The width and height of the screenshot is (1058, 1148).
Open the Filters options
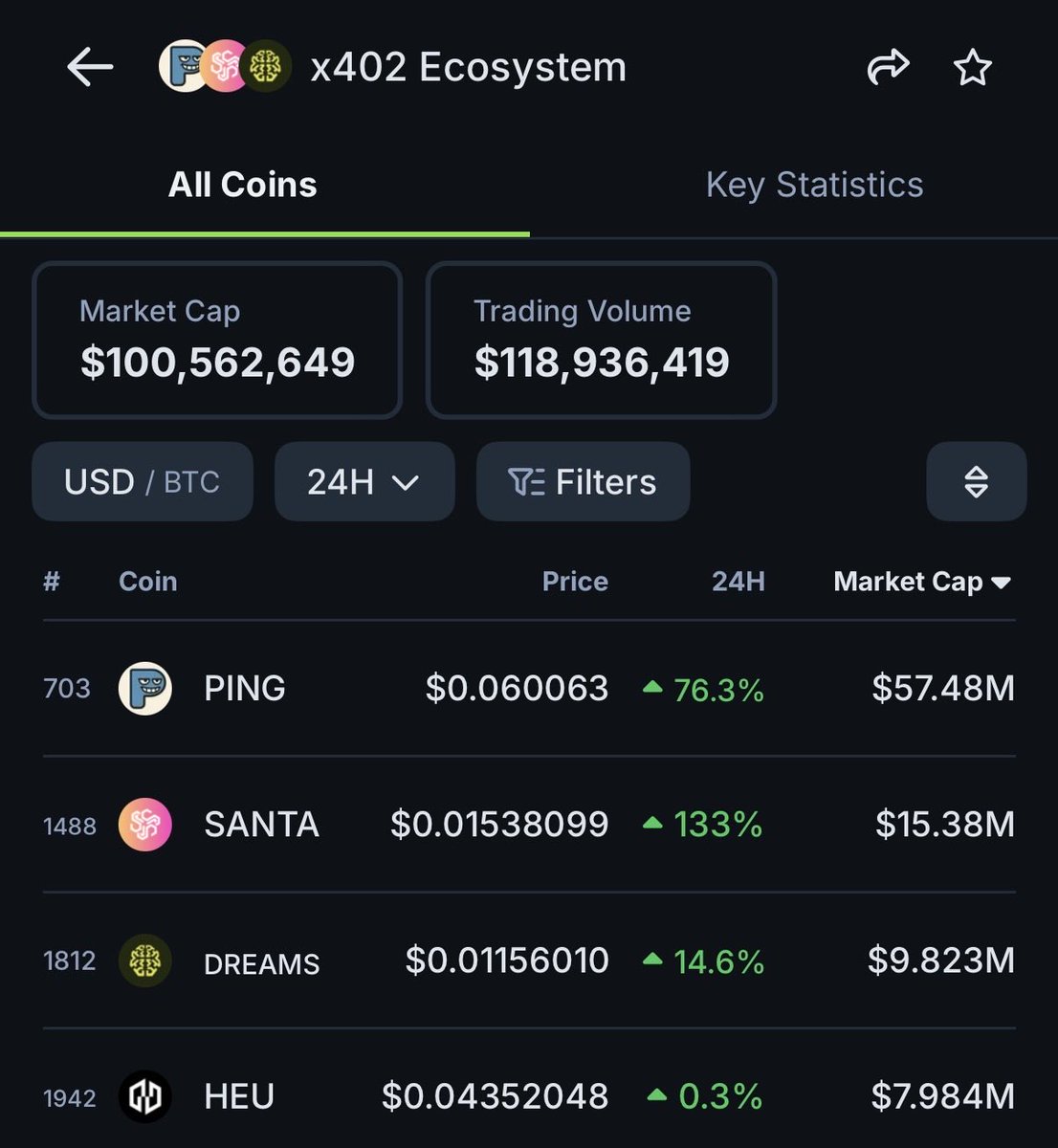[583, 481]
